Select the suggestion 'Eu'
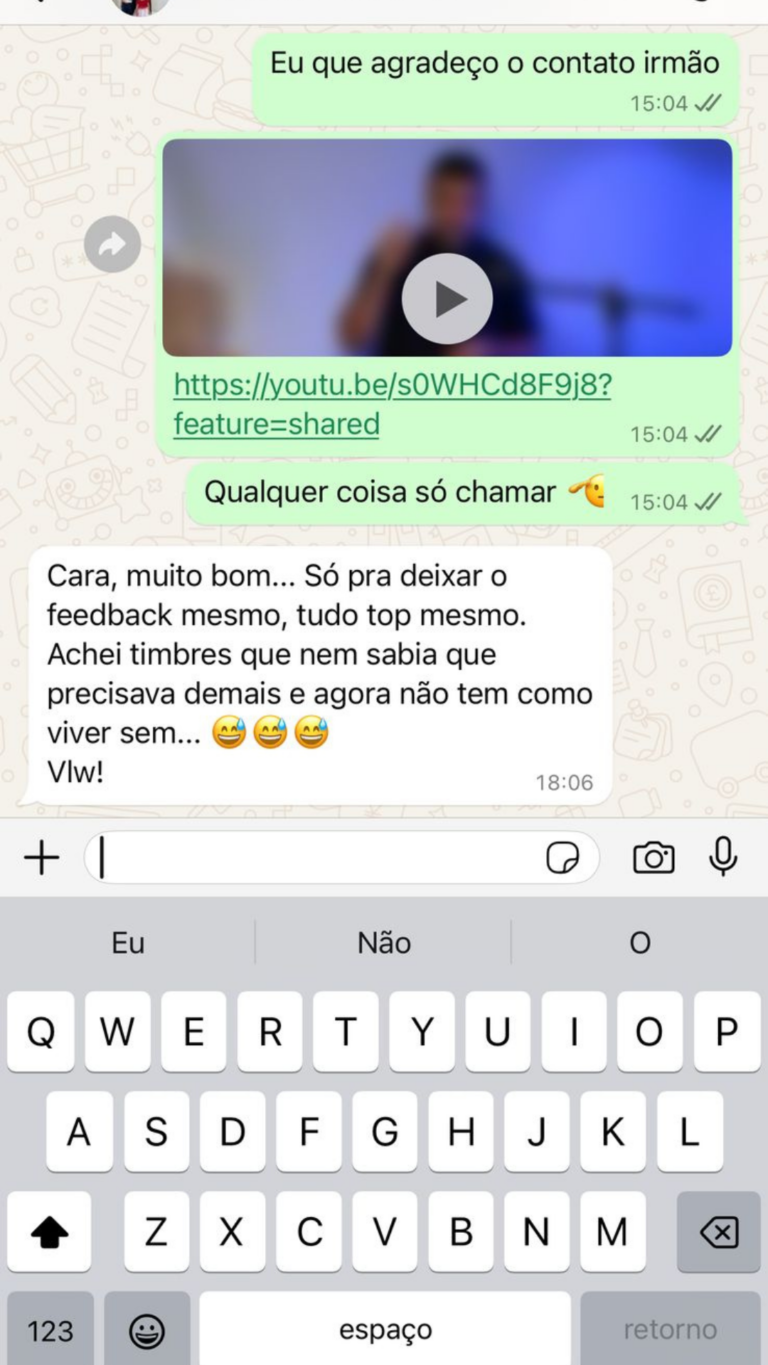This screenshot has width=768, height=1365. coord(127,942)
